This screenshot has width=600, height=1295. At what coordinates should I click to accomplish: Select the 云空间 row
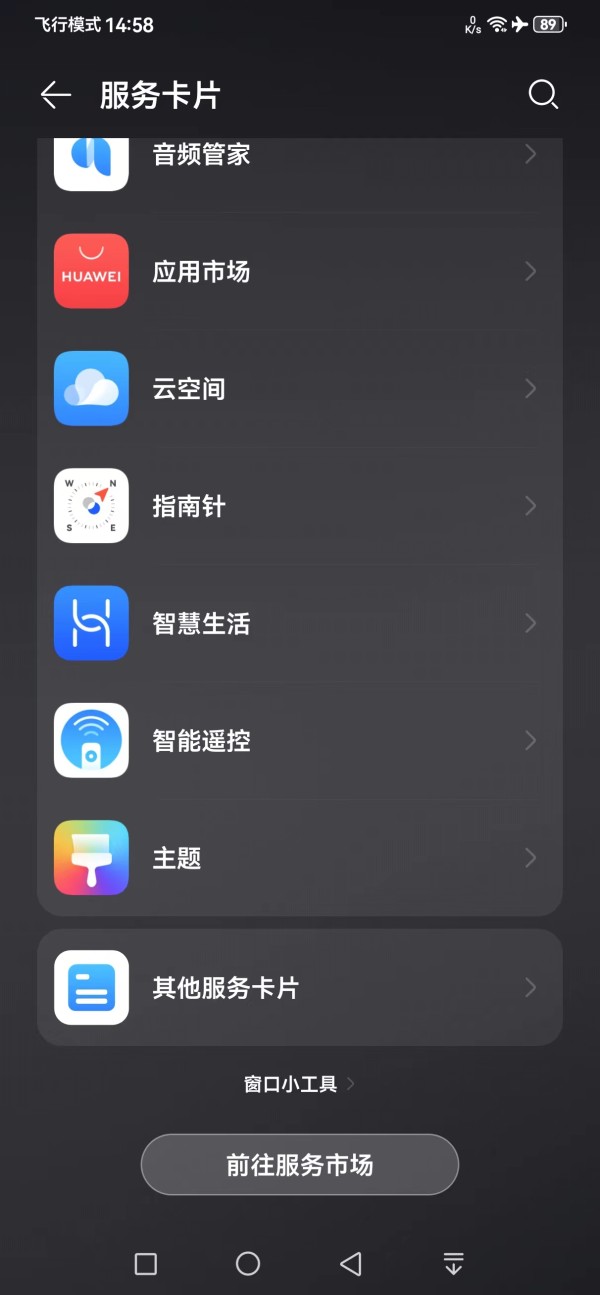(300, 388)
